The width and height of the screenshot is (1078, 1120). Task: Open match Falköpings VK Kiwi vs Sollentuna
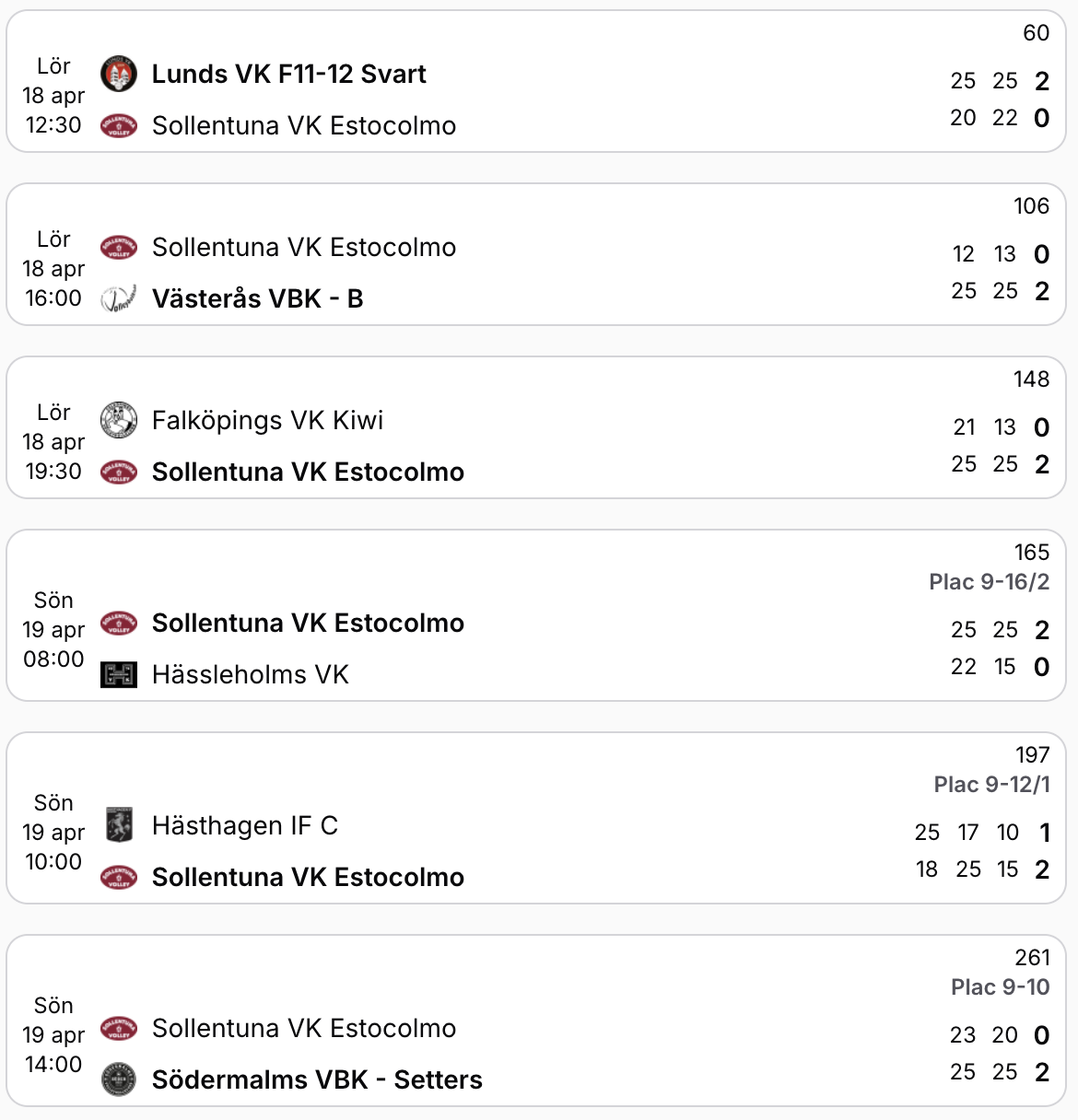tap(534, 428)
